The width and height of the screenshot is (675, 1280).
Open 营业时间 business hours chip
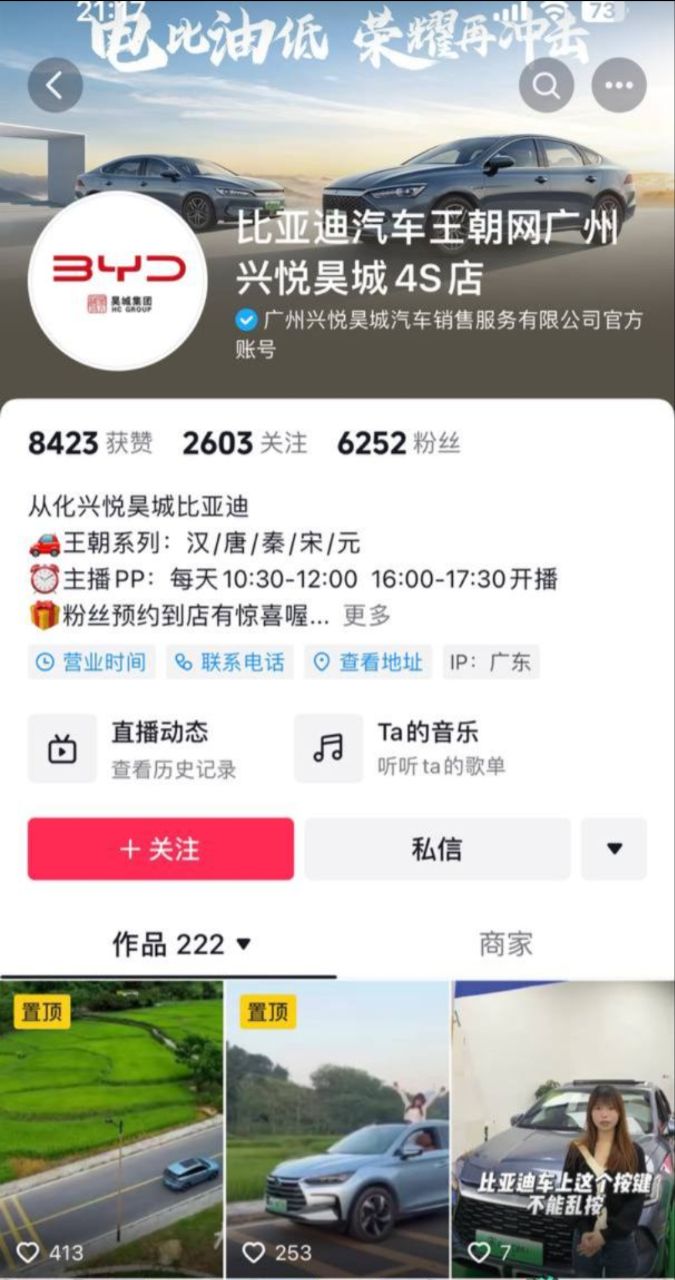[x=91, y=662]
